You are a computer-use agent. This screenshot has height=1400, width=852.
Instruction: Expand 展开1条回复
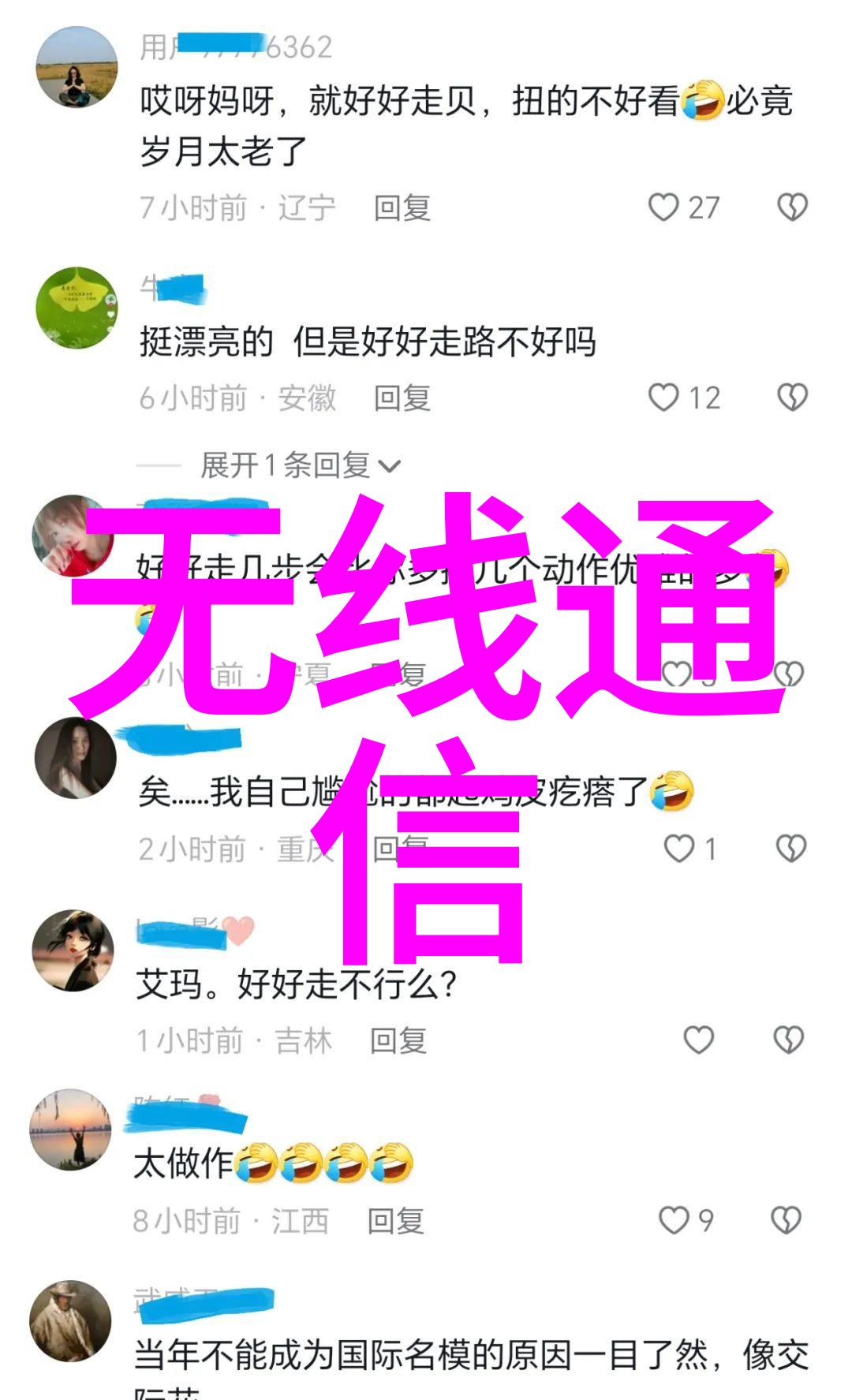(x=300, y=465)
